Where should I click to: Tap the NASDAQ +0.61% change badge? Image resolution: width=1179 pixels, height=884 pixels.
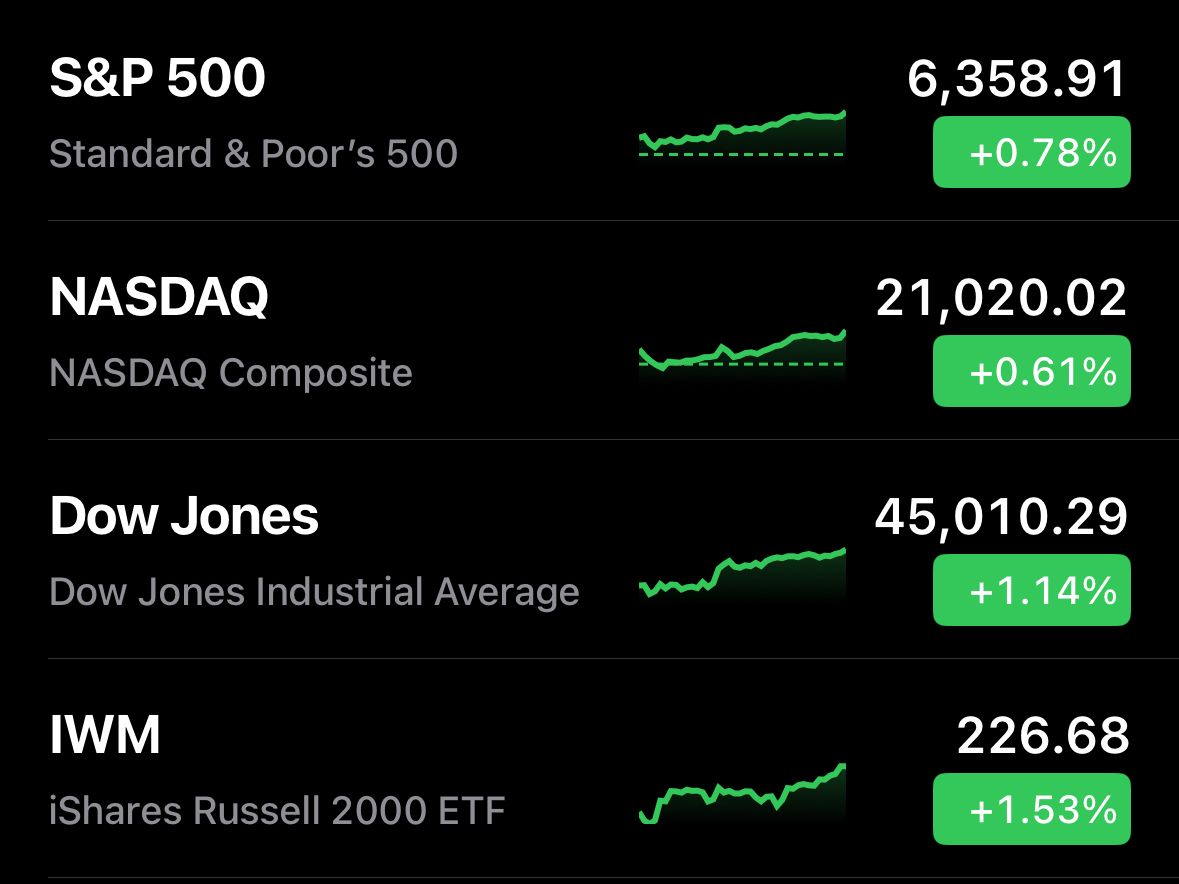pos(1031,371)
